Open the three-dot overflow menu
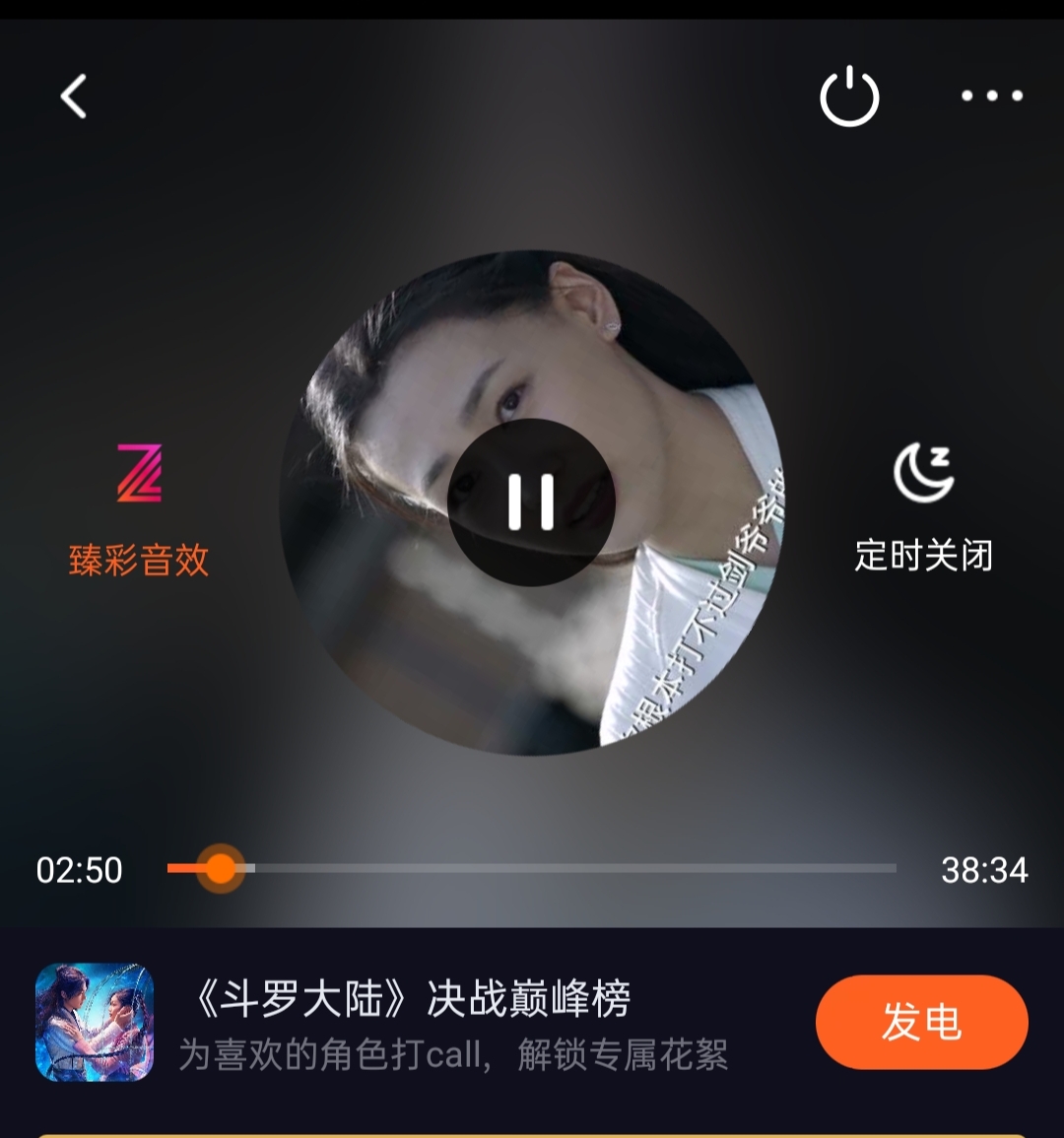Image resolution: width=1064 pixels, height=1138 pixels. (x=991, y=96)
